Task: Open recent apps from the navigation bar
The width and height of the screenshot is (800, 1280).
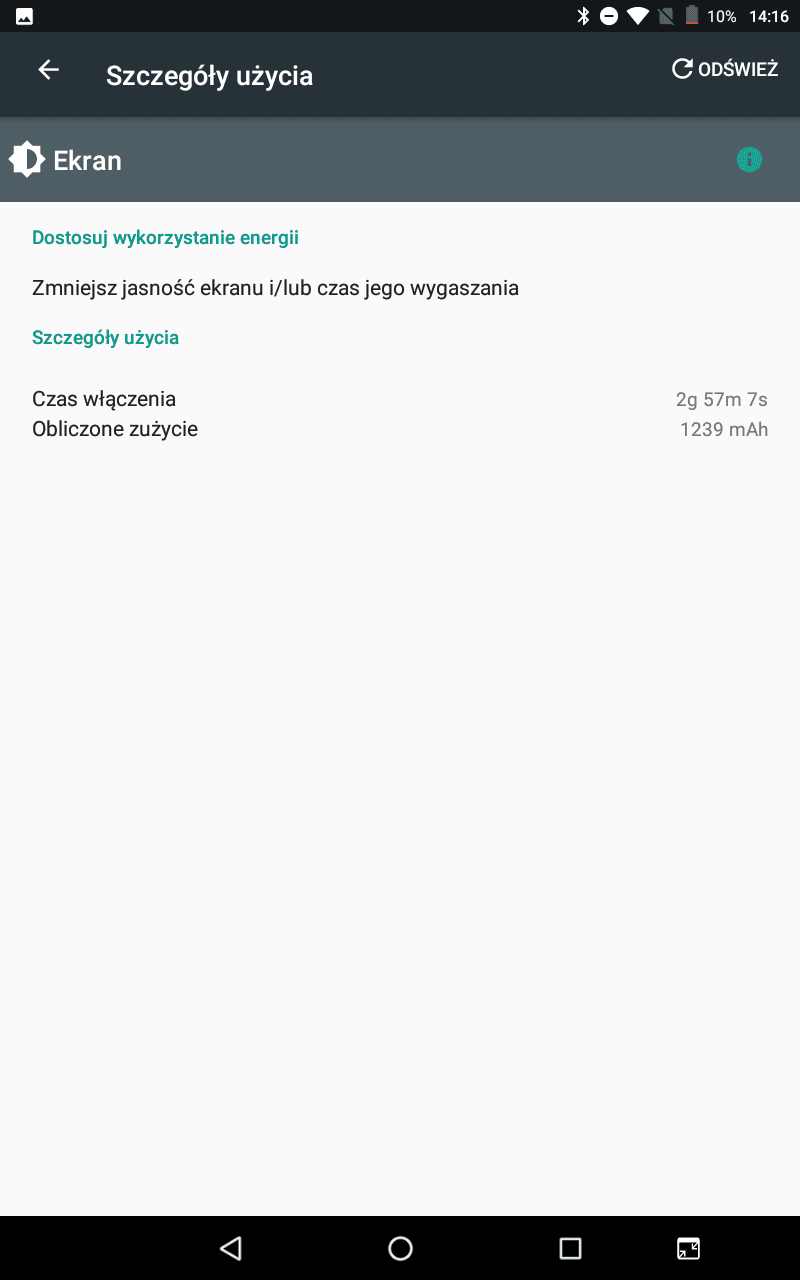Action: coord(570,1248)
